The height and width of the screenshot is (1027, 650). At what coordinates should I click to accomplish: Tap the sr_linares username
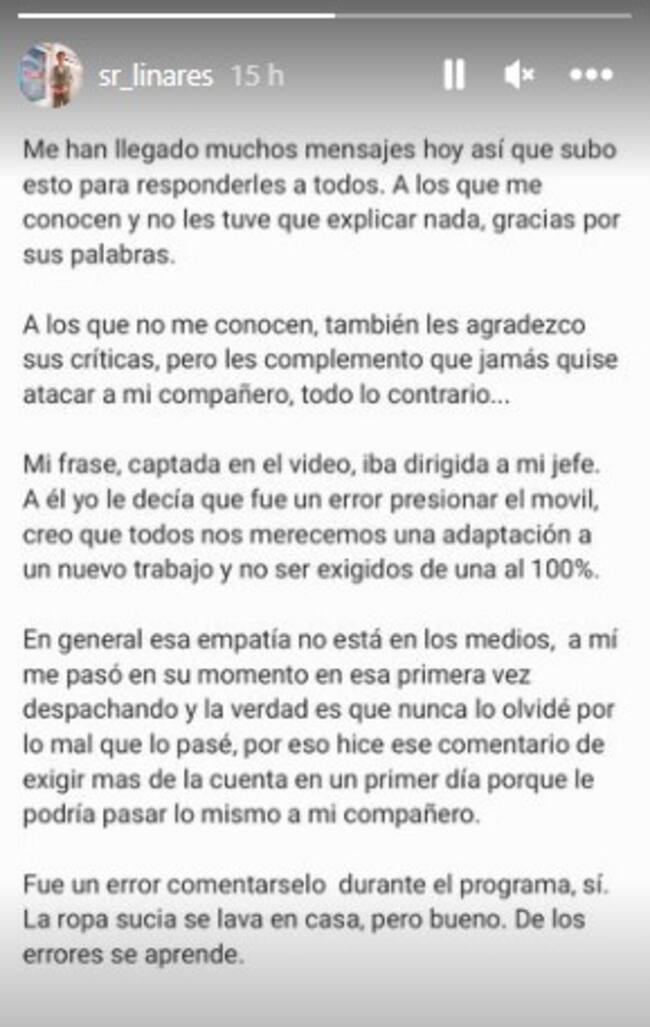click(156, 76)
